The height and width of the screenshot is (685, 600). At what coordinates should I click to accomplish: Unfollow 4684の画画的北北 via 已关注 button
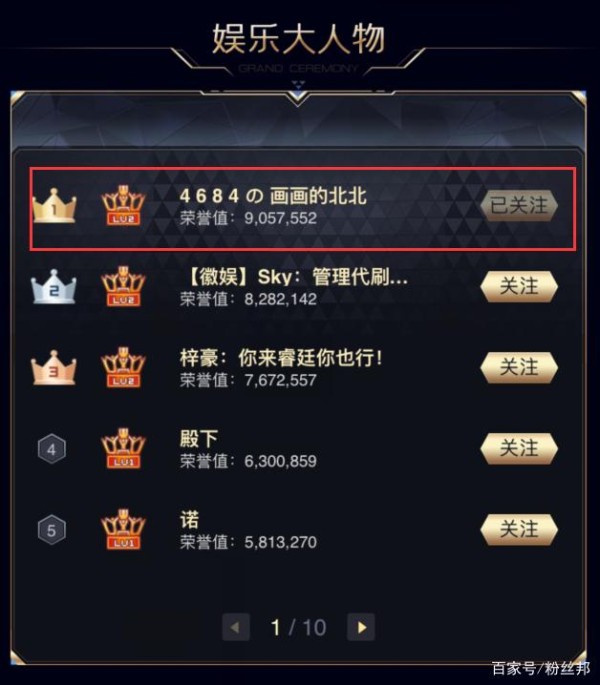tap(518, 205)
